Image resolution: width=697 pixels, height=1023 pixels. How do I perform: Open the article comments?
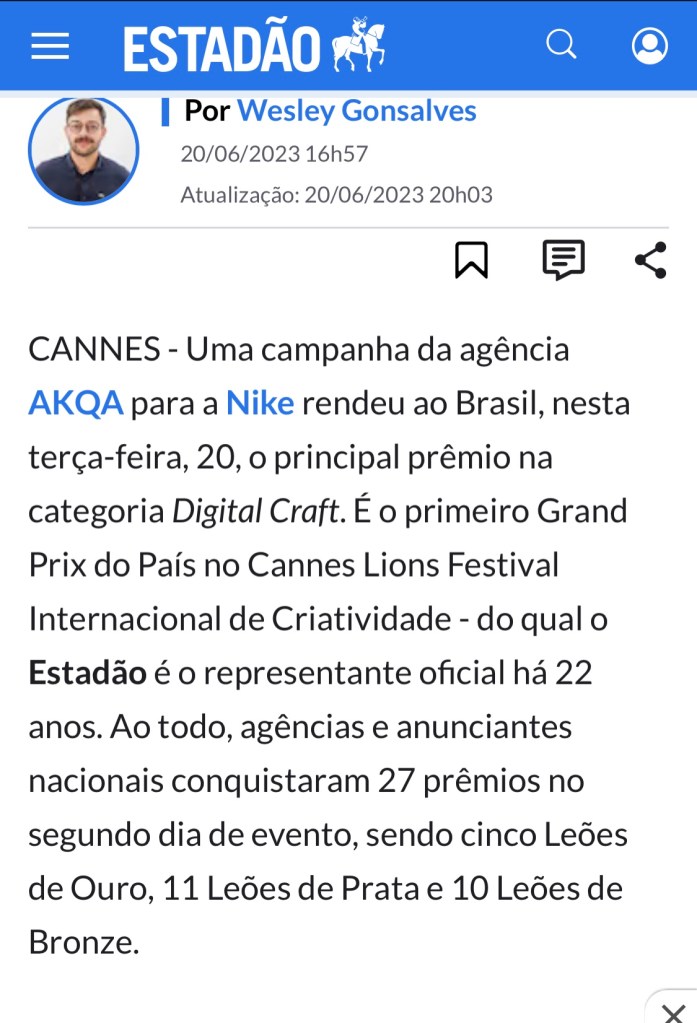(563, 260)
